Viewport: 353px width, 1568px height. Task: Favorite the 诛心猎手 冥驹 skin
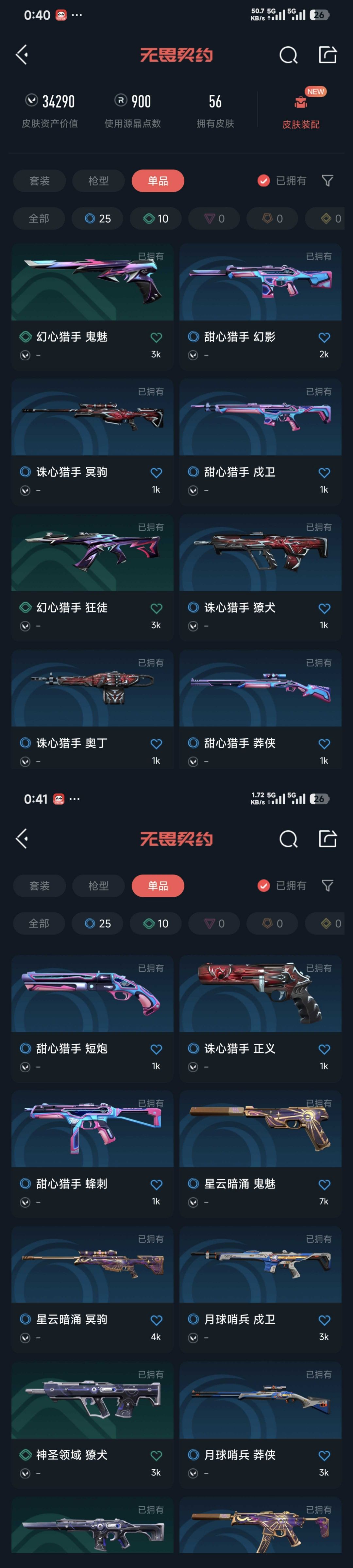157,473
